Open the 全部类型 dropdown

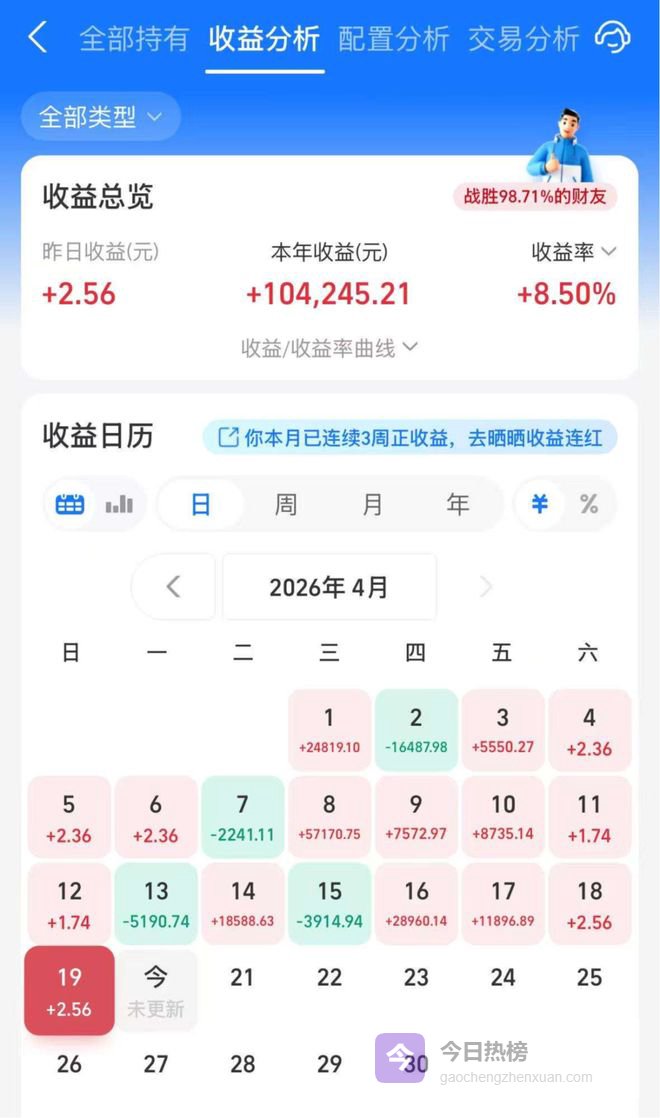[100, 117]
